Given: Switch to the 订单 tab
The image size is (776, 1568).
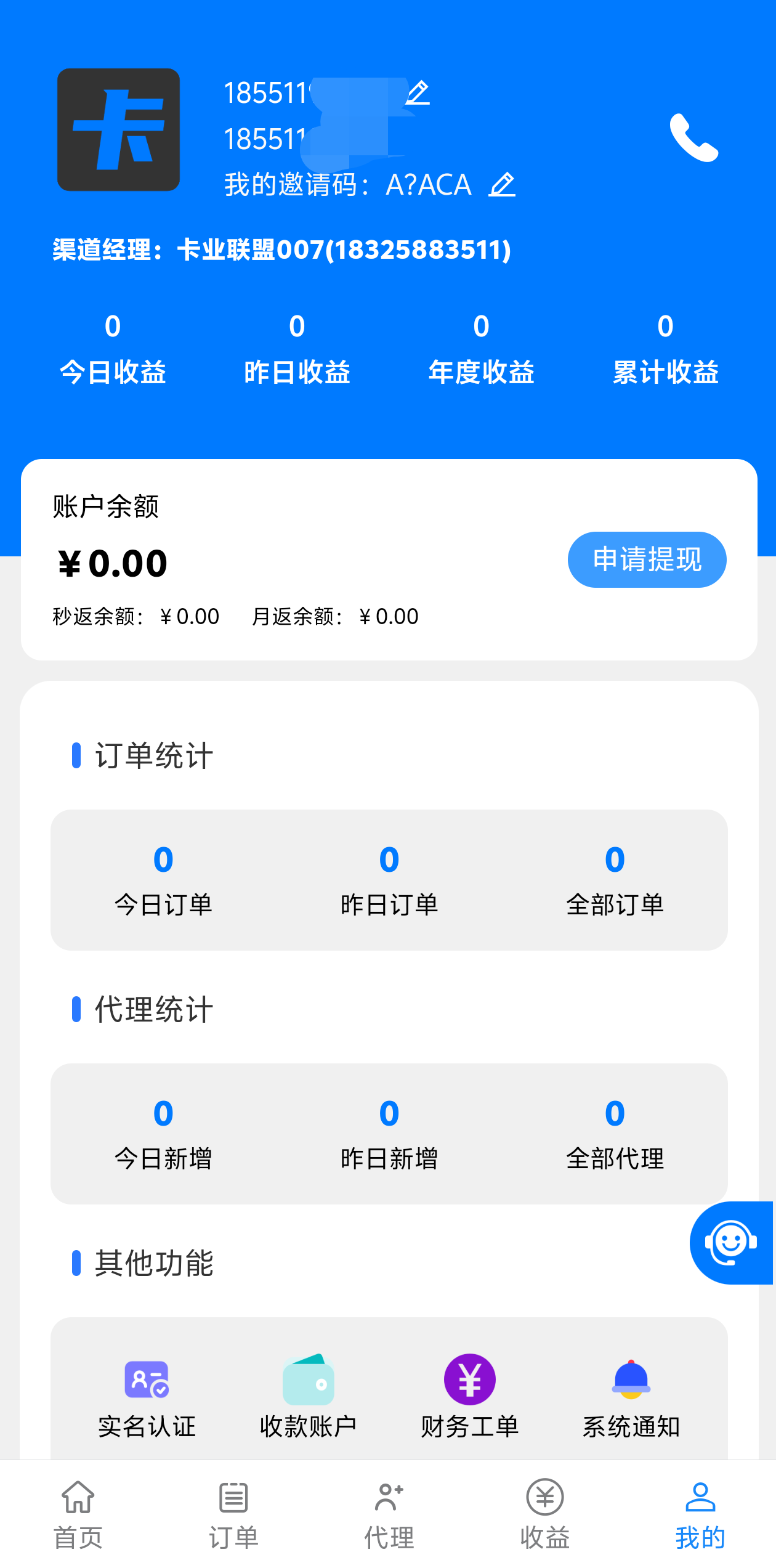Looking at the screenshot, I should coord(233,1514).
